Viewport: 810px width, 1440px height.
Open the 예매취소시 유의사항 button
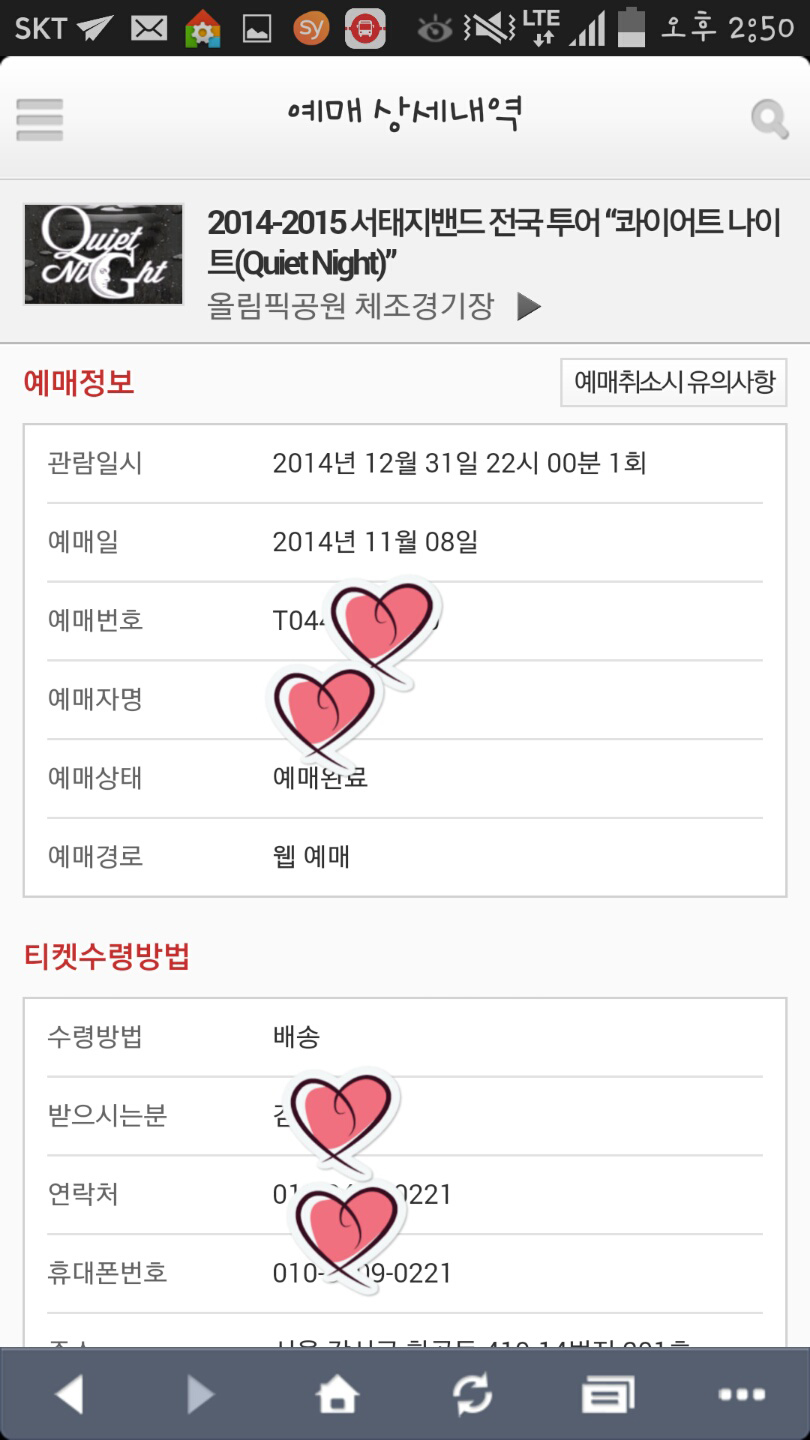point(674,382)
